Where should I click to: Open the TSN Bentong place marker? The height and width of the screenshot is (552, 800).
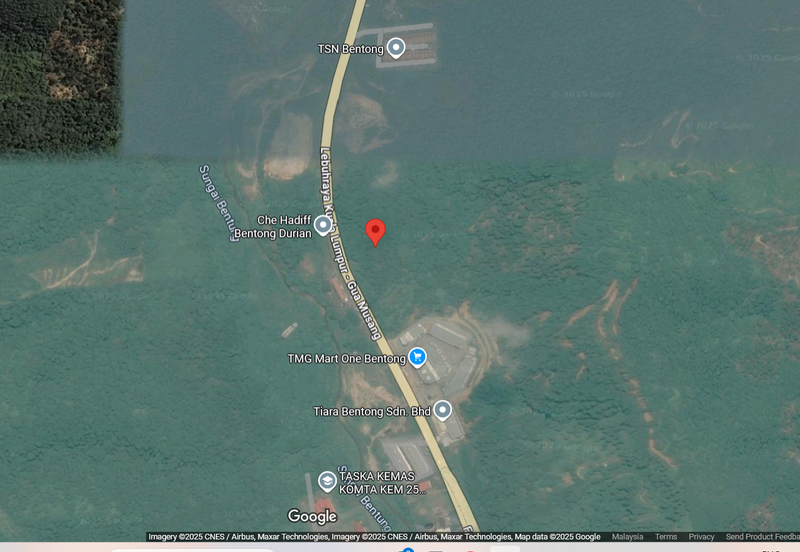[x=396, y=48]
